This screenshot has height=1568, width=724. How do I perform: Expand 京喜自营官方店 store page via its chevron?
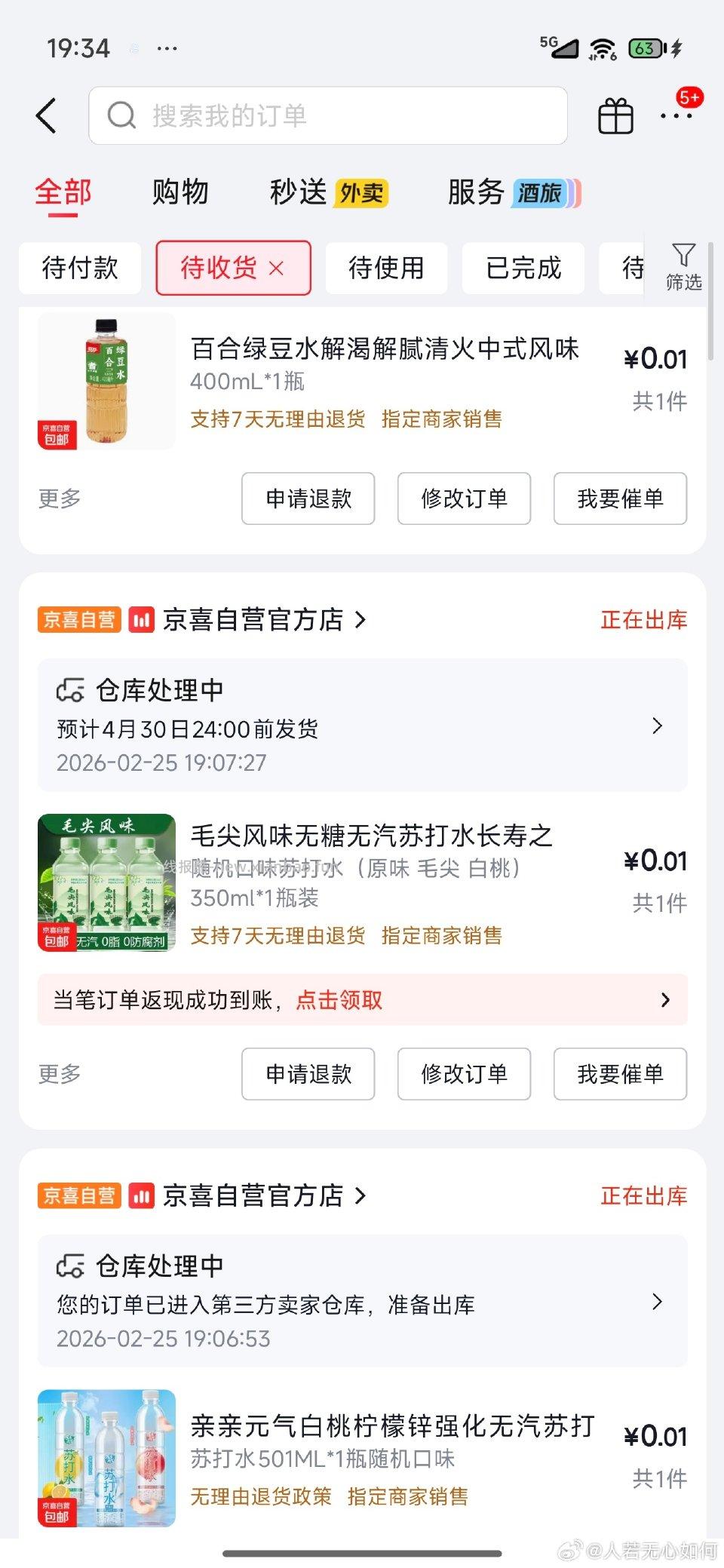[x=362, y=619]
